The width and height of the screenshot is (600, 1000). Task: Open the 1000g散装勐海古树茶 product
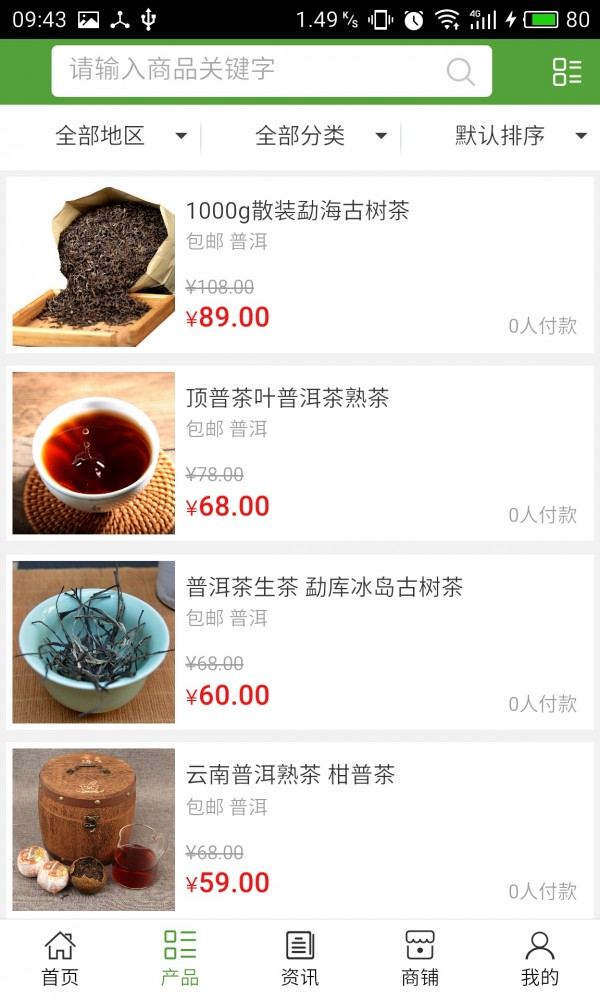(x=298, y=211)
